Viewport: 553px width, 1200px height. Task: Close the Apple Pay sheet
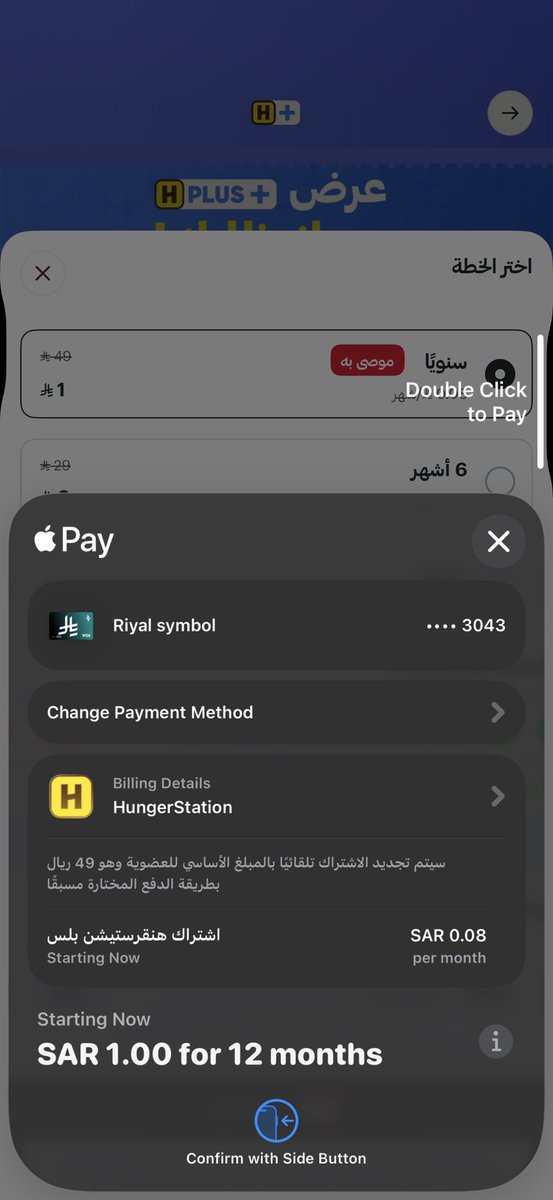click(x=498, y=542)
